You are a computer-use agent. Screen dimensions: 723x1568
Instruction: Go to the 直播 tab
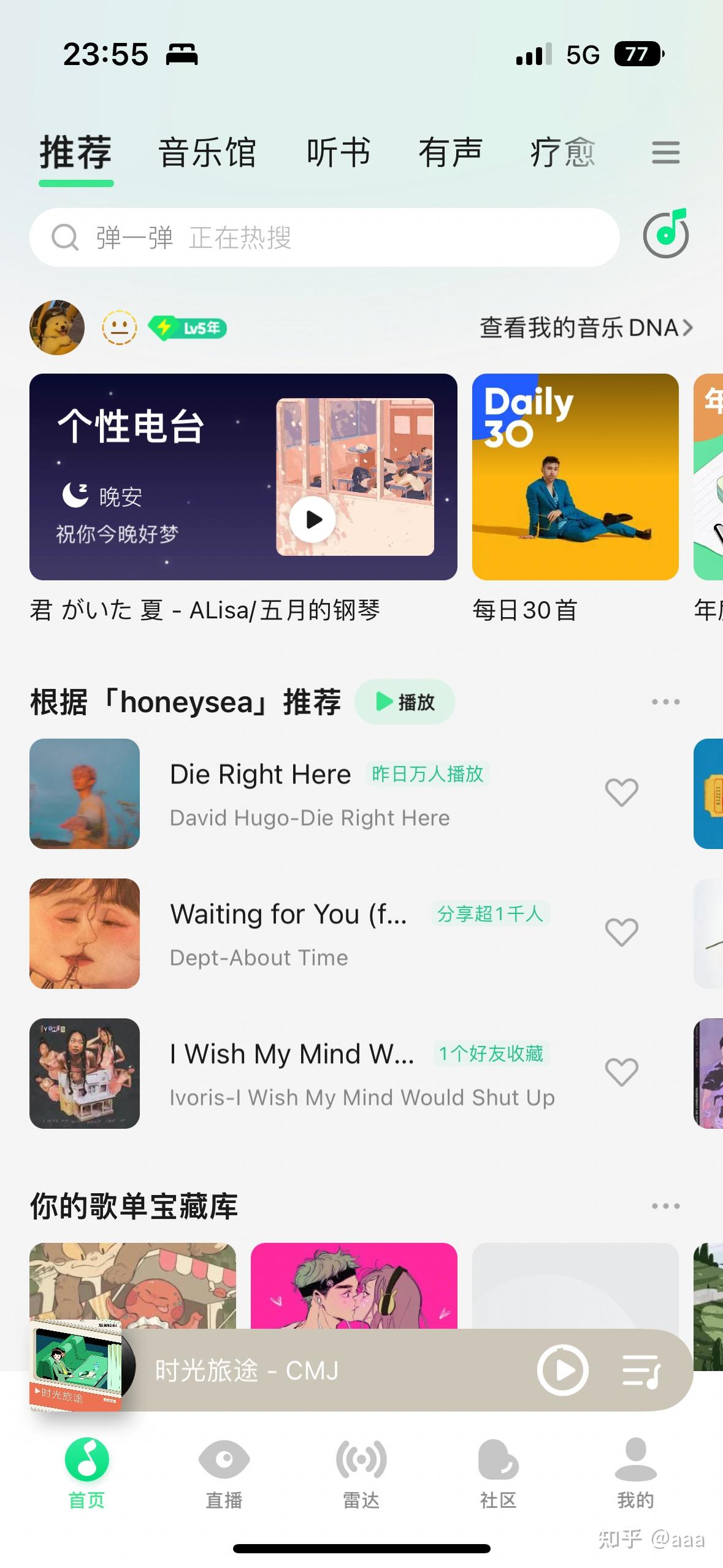click(224, 1472)
